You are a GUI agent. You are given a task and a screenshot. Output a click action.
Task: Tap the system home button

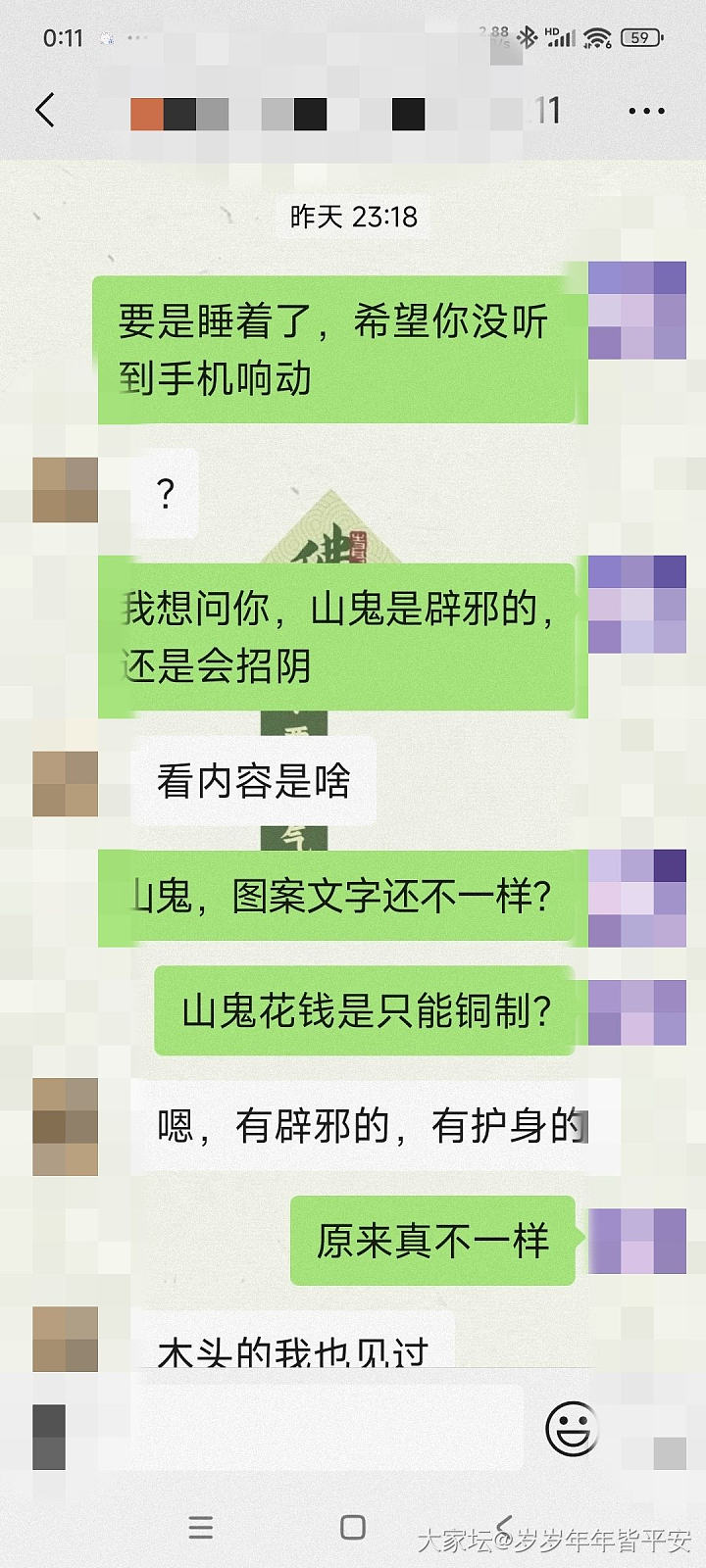353,1527
